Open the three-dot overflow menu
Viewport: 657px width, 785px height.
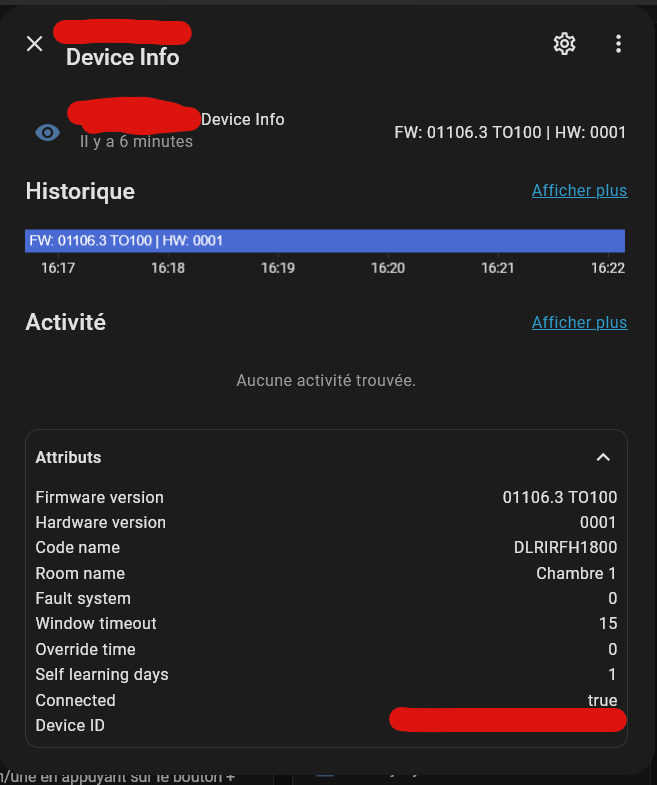pyautogui.click(x=619, y=43)
